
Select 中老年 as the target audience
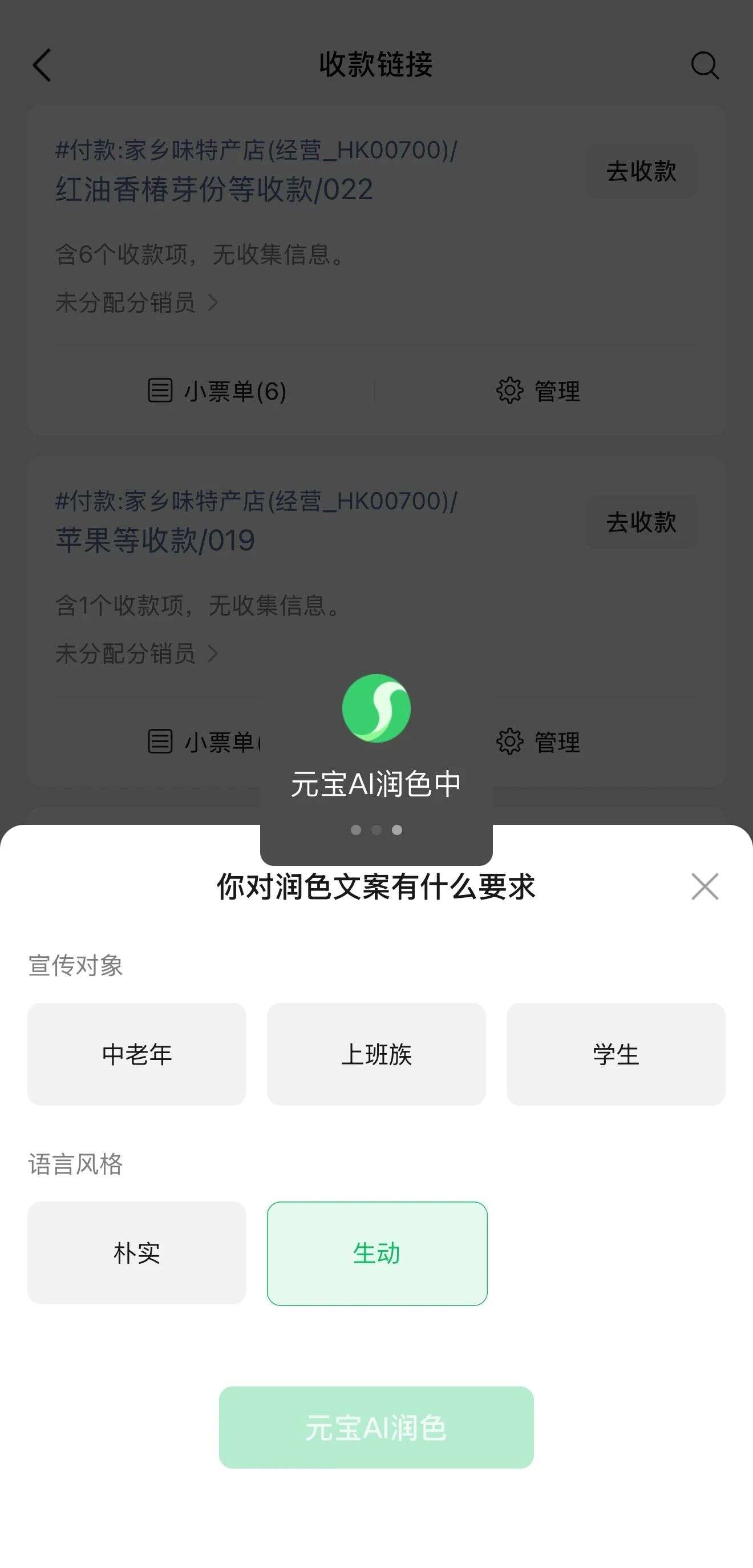coord(137,1054)
